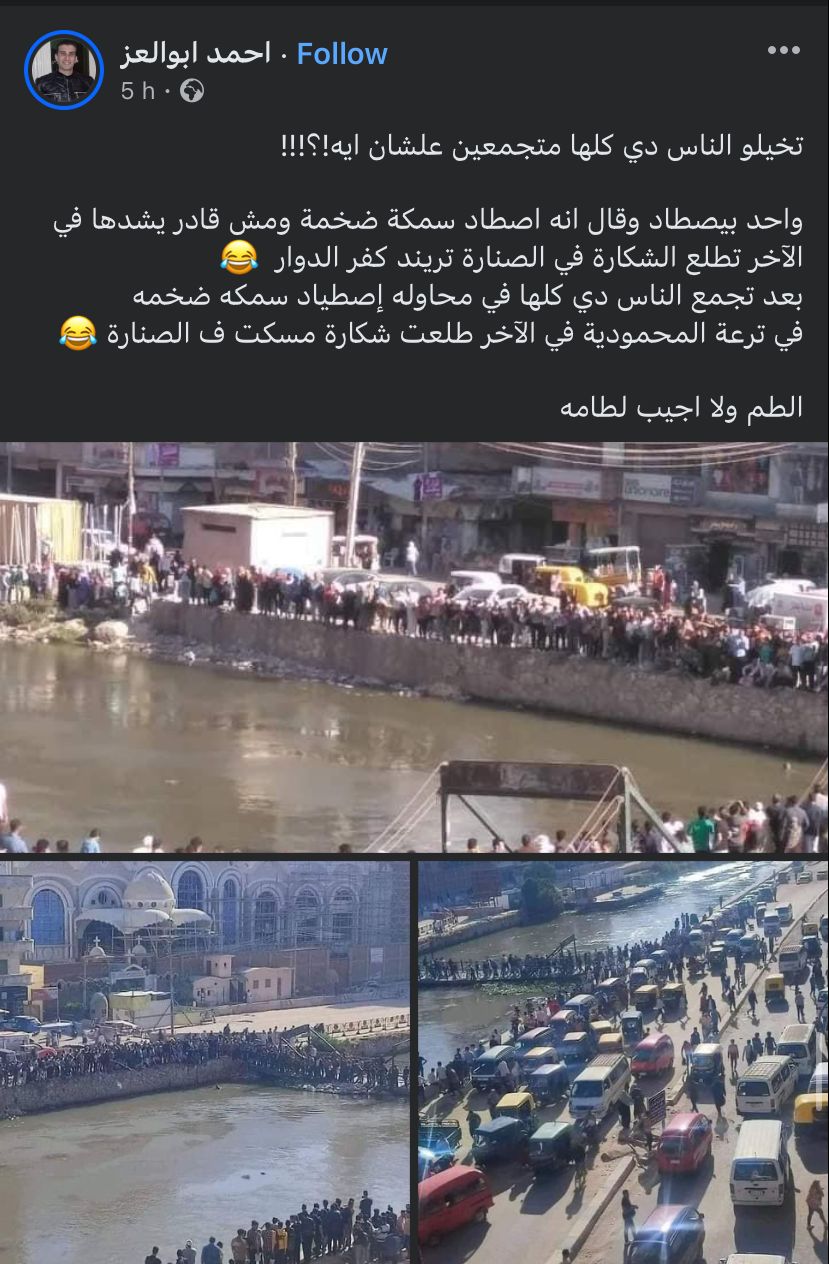Viewport: 829px width, 1264px height.
Task: Open احمد ابوالعز profile picture
Action: tap(64, 70)
